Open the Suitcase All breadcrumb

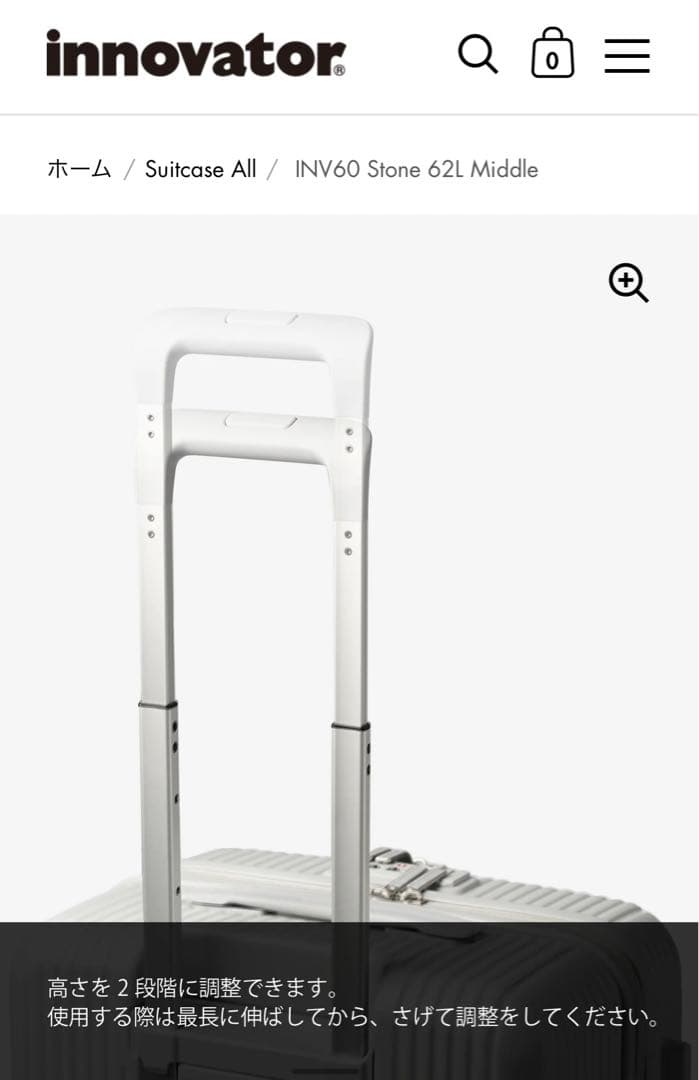coord(200,169)
